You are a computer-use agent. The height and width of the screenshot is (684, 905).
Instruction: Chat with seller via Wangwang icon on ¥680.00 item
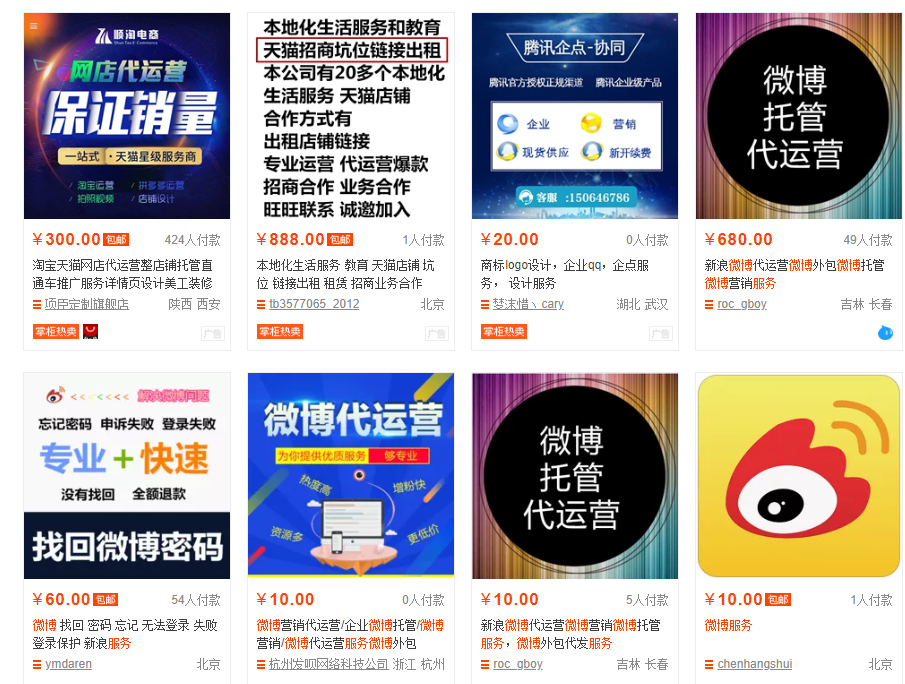point(884,333)
